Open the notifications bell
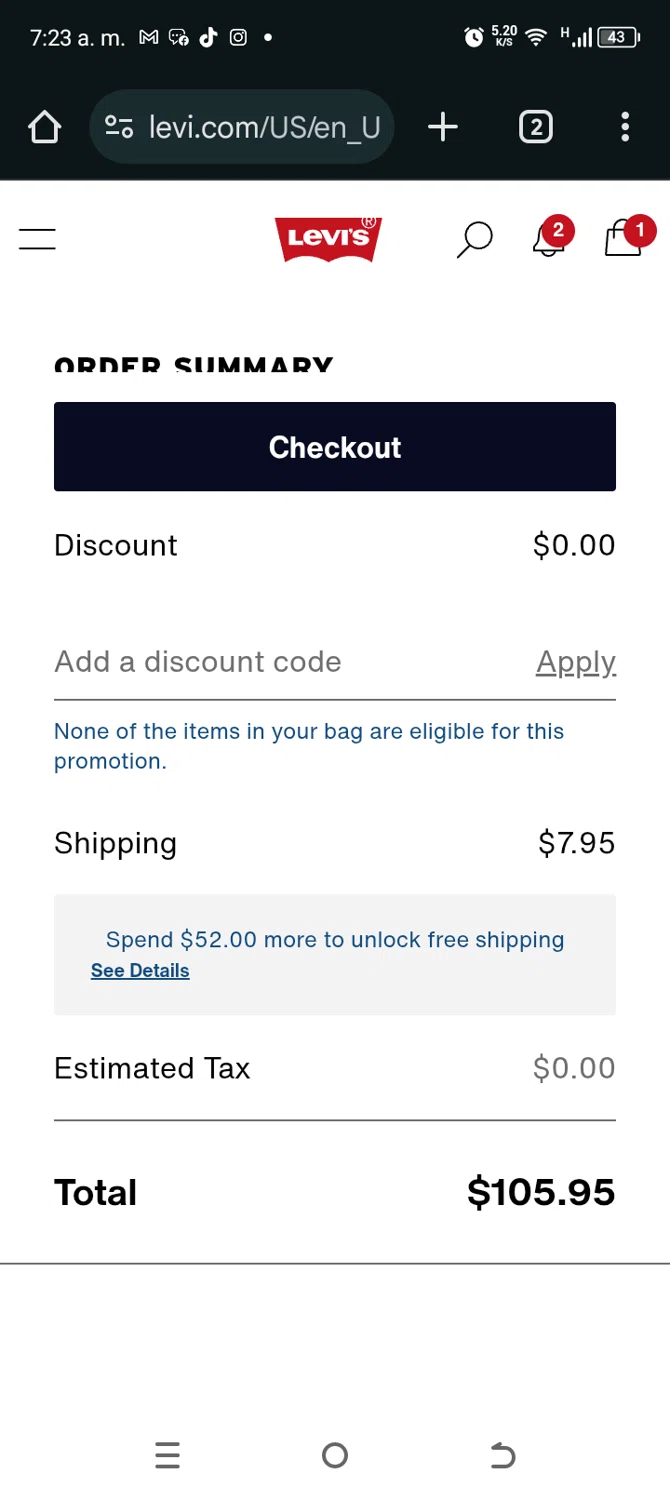Viewport: 670px width, 1500px height. tap(548, 239)
